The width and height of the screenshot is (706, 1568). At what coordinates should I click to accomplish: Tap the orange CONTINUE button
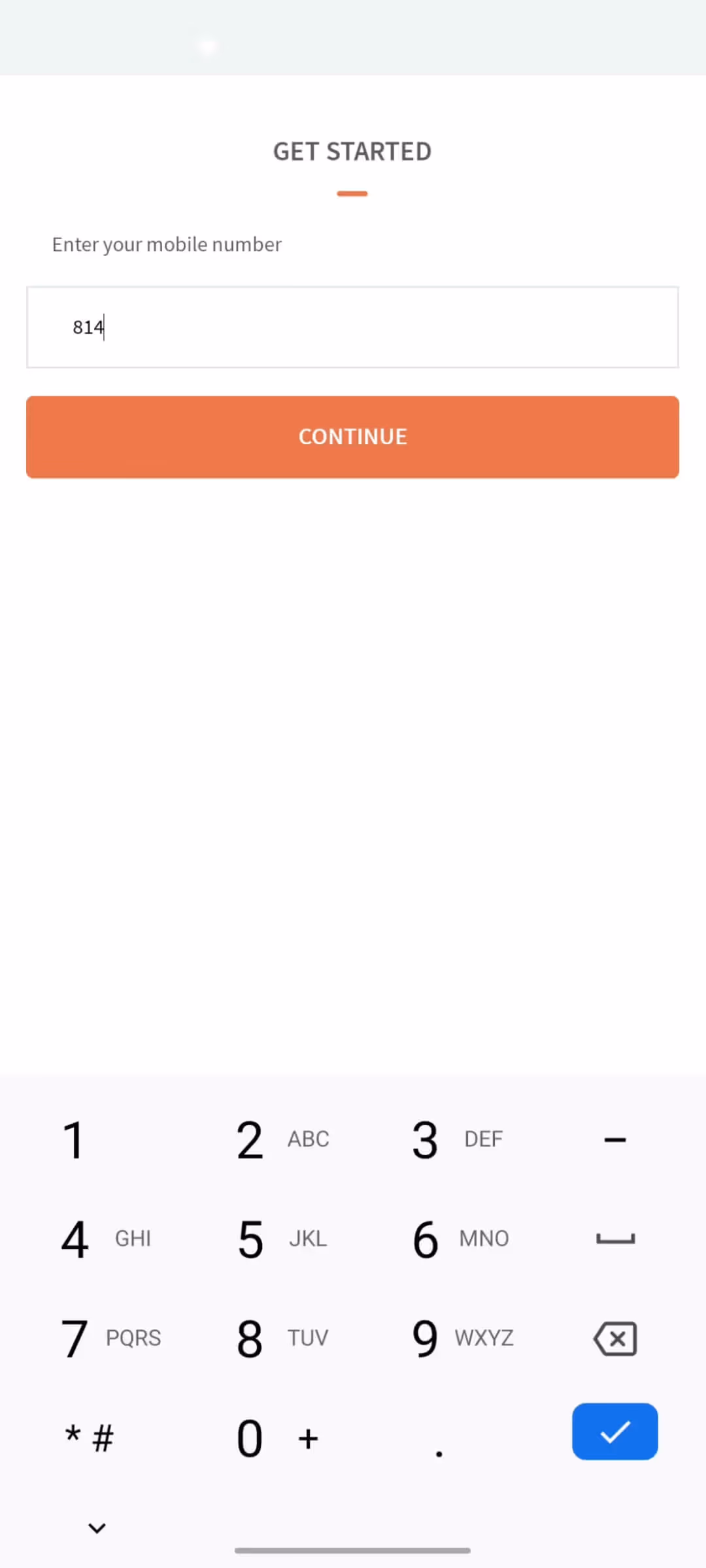(352, 436)
